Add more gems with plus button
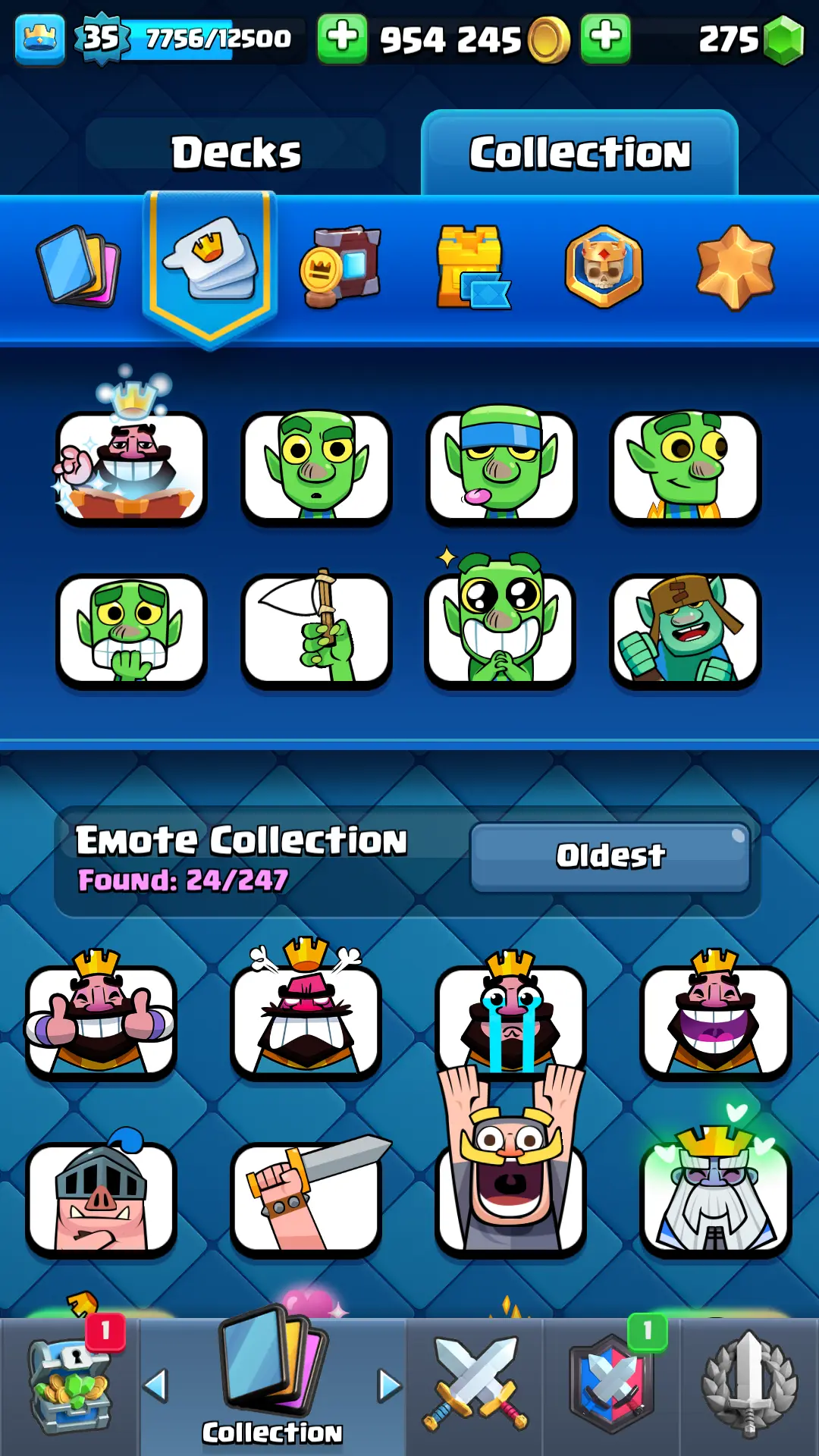 605,38
